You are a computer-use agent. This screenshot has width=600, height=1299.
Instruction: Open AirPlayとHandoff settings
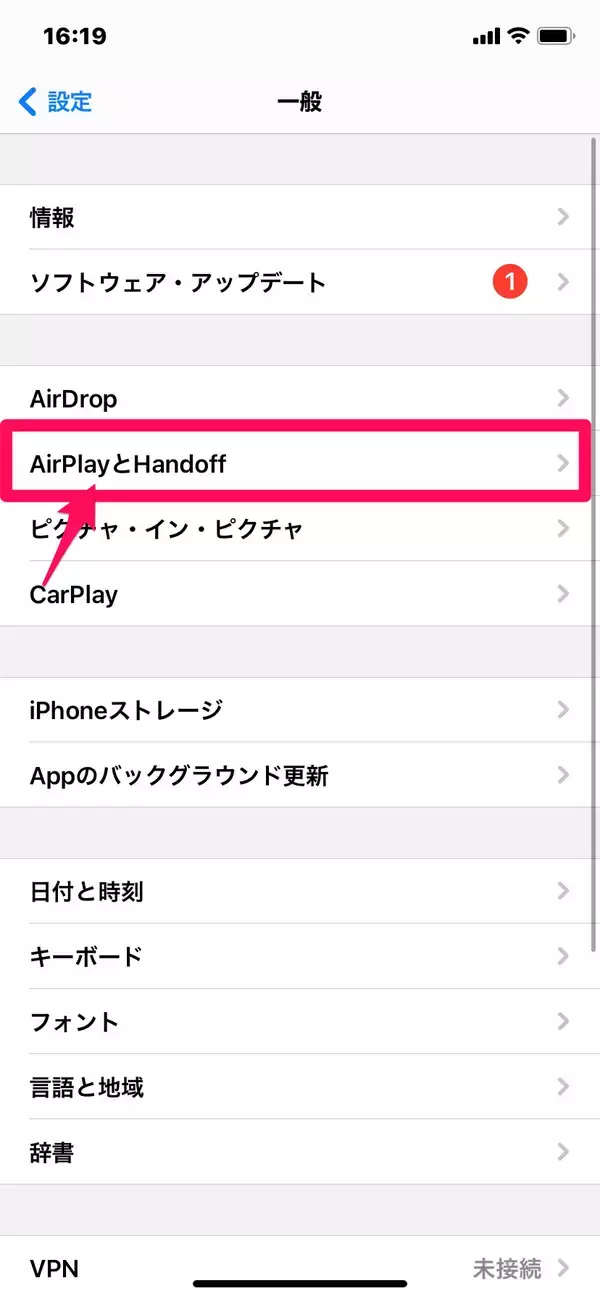point(300,463)
